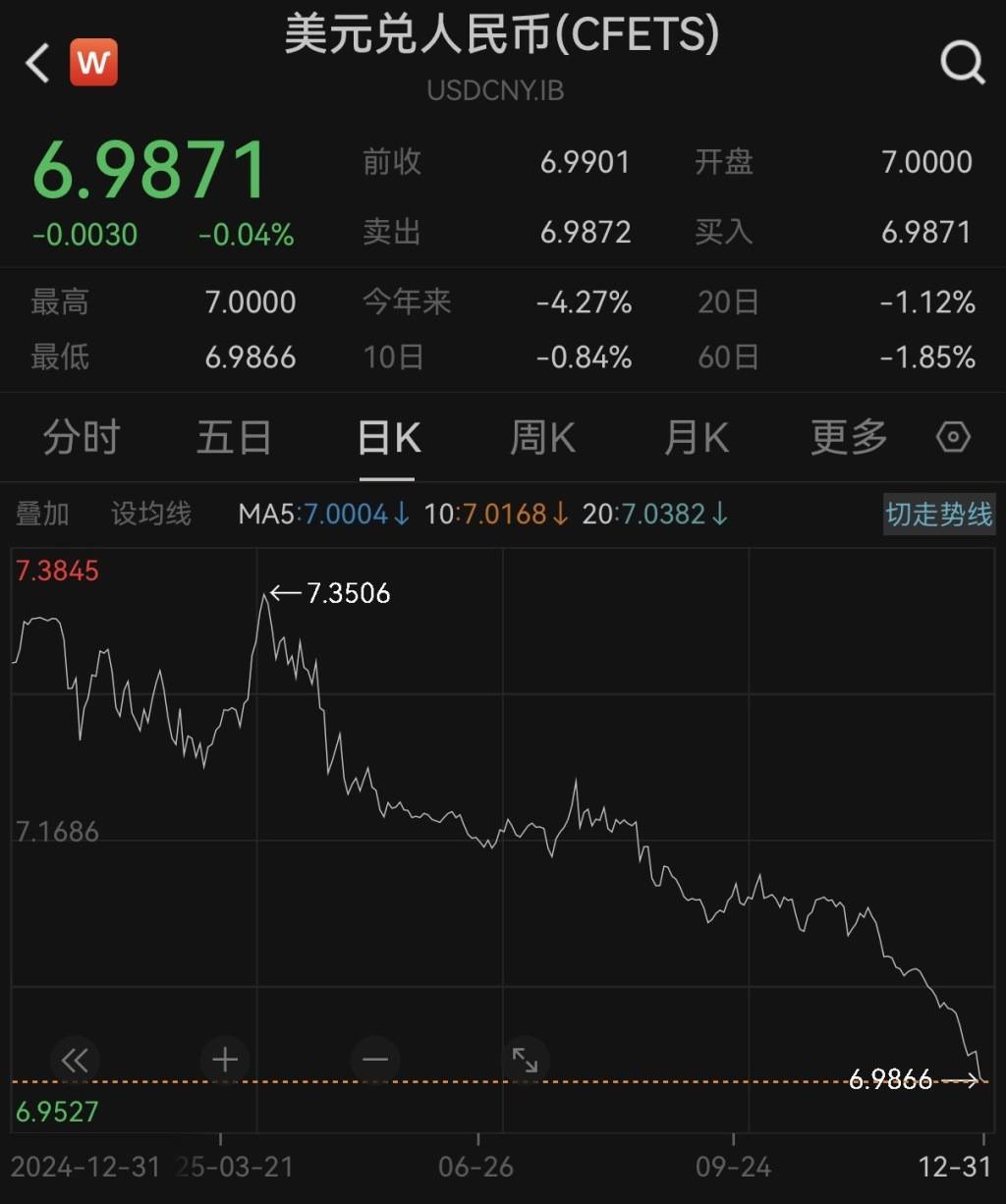Switch to the 周K chart tab
This screenshot has height=1204, width=1006.
pyautogui.click(x=542, y=438)
